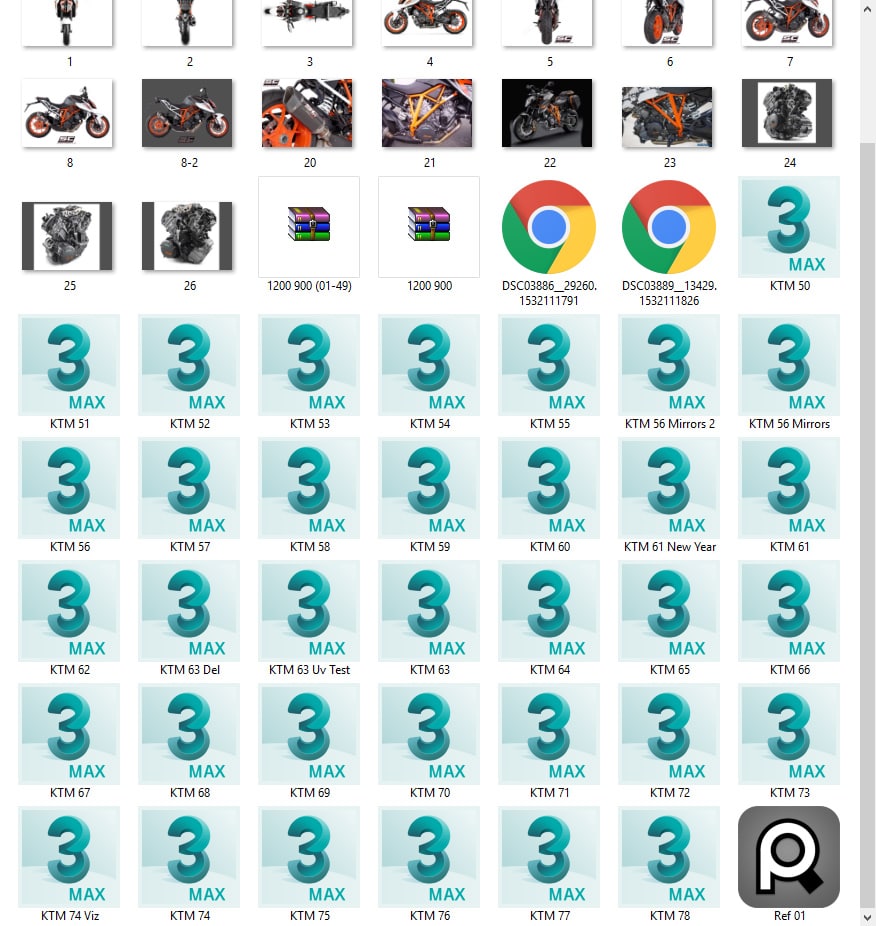876x926 pixels.
Task: Open image 8-2 of the motorcycle
Action: 189,113
